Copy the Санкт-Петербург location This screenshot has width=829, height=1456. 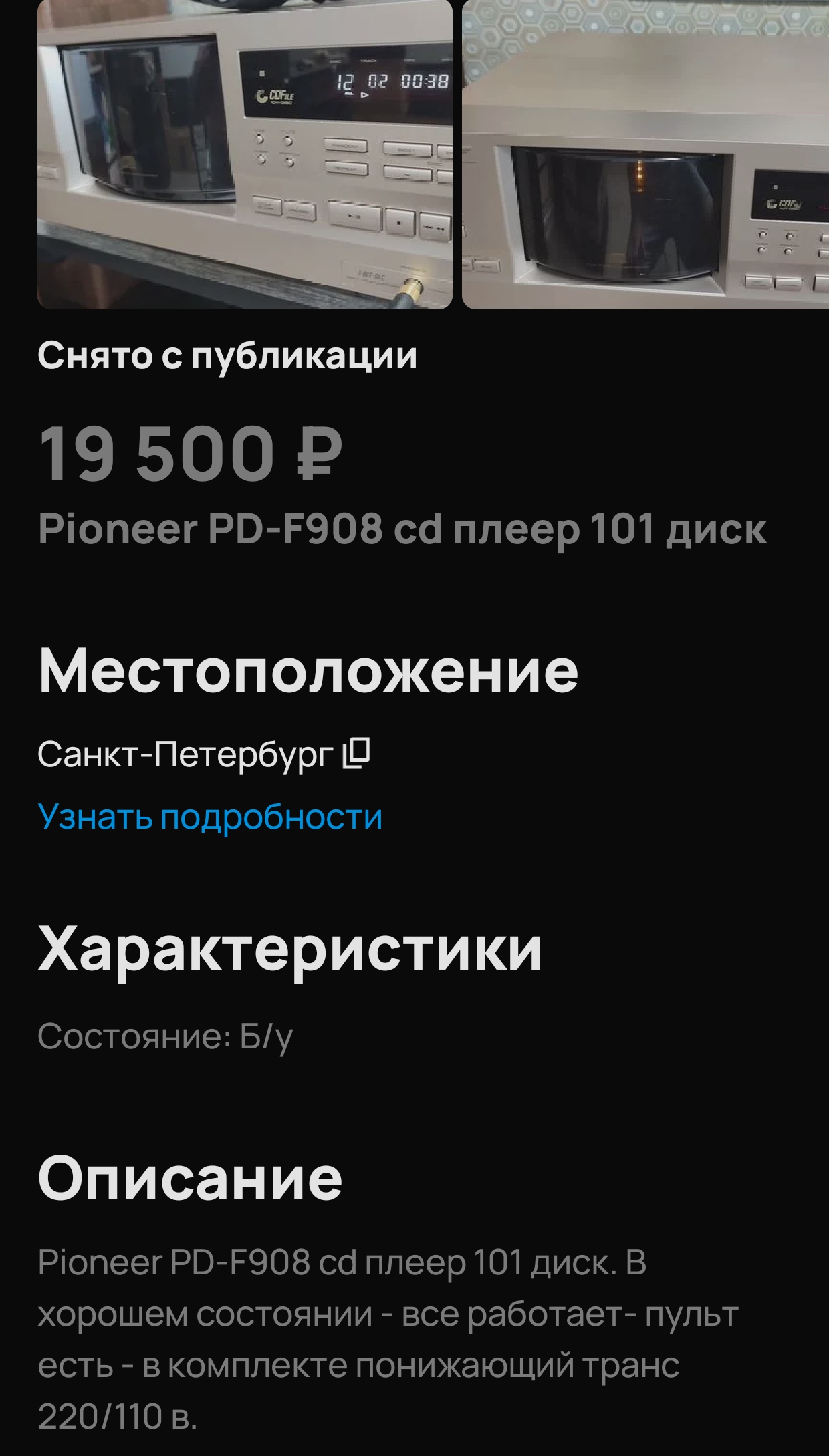[356, 754]
